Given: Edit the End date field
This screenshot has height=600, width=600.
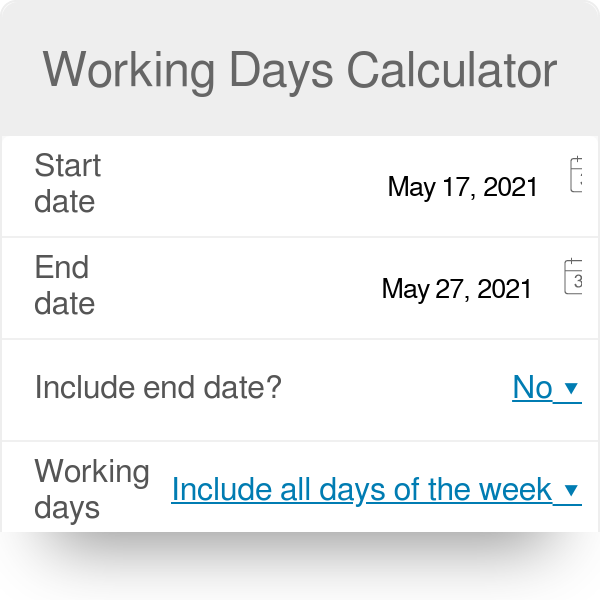Looking at the screenshot, I should point(457,289).
